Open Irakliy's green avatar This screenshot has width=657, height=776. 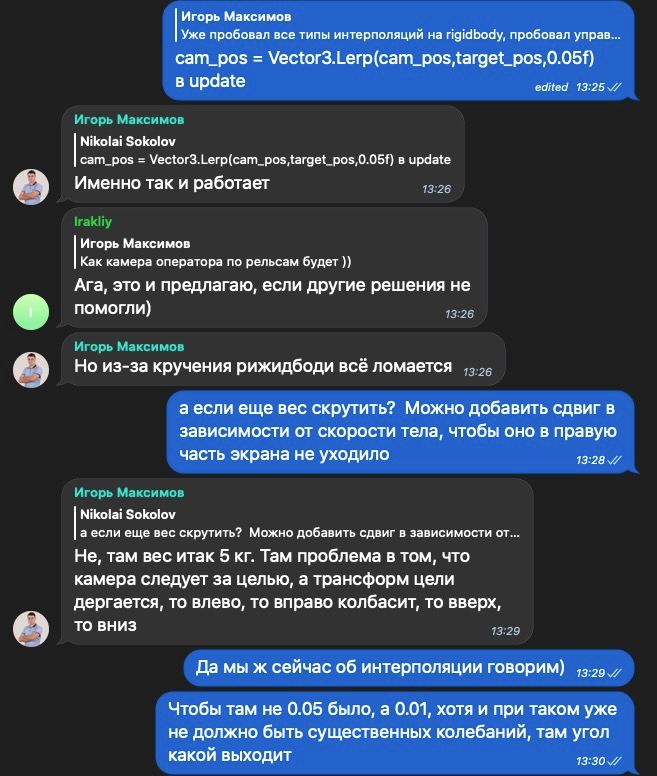[31, 313]
